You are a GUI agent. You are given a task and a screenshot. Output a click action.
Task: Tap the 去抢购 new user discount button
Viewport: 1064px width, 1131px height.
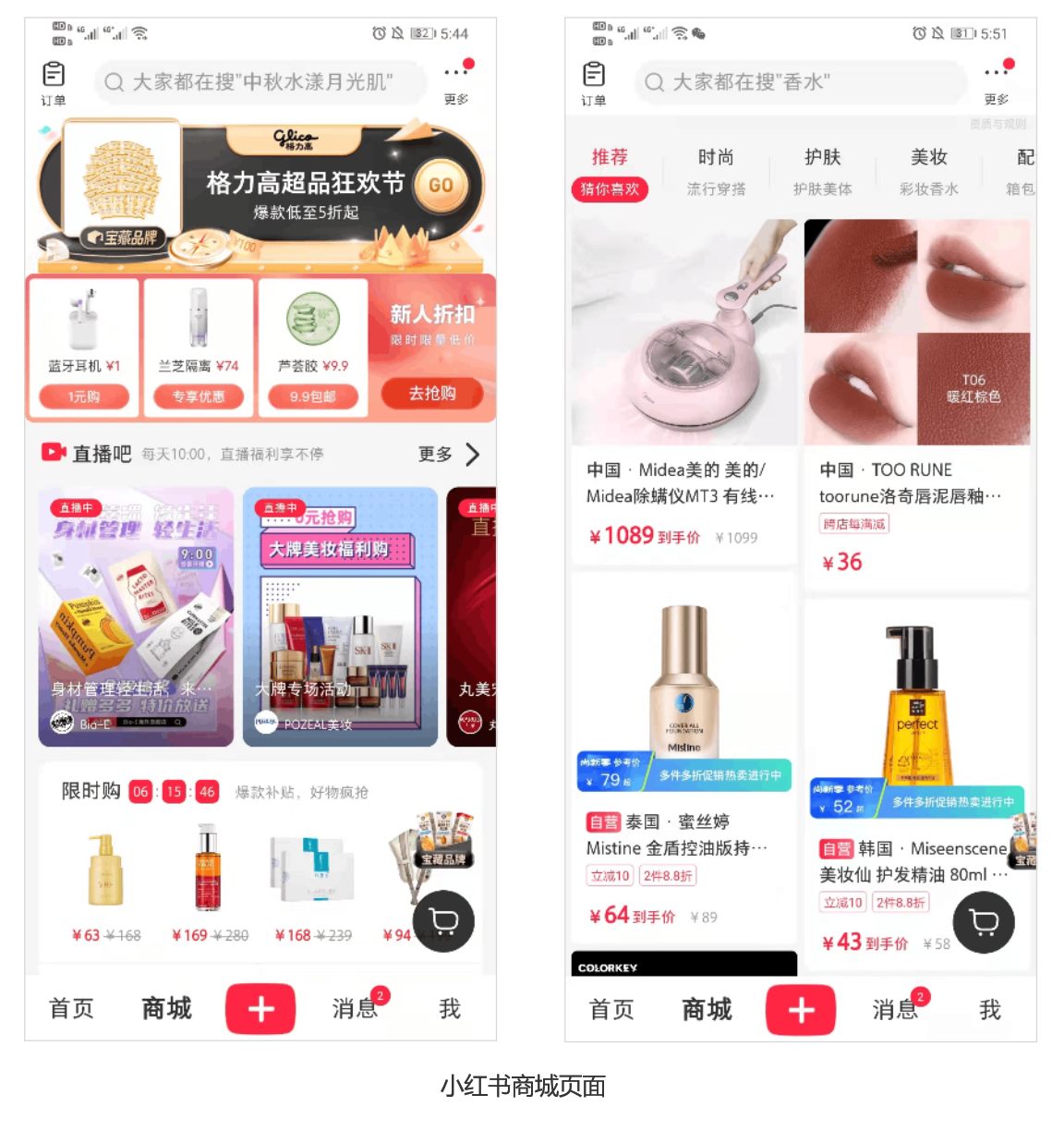pos(432,393)
